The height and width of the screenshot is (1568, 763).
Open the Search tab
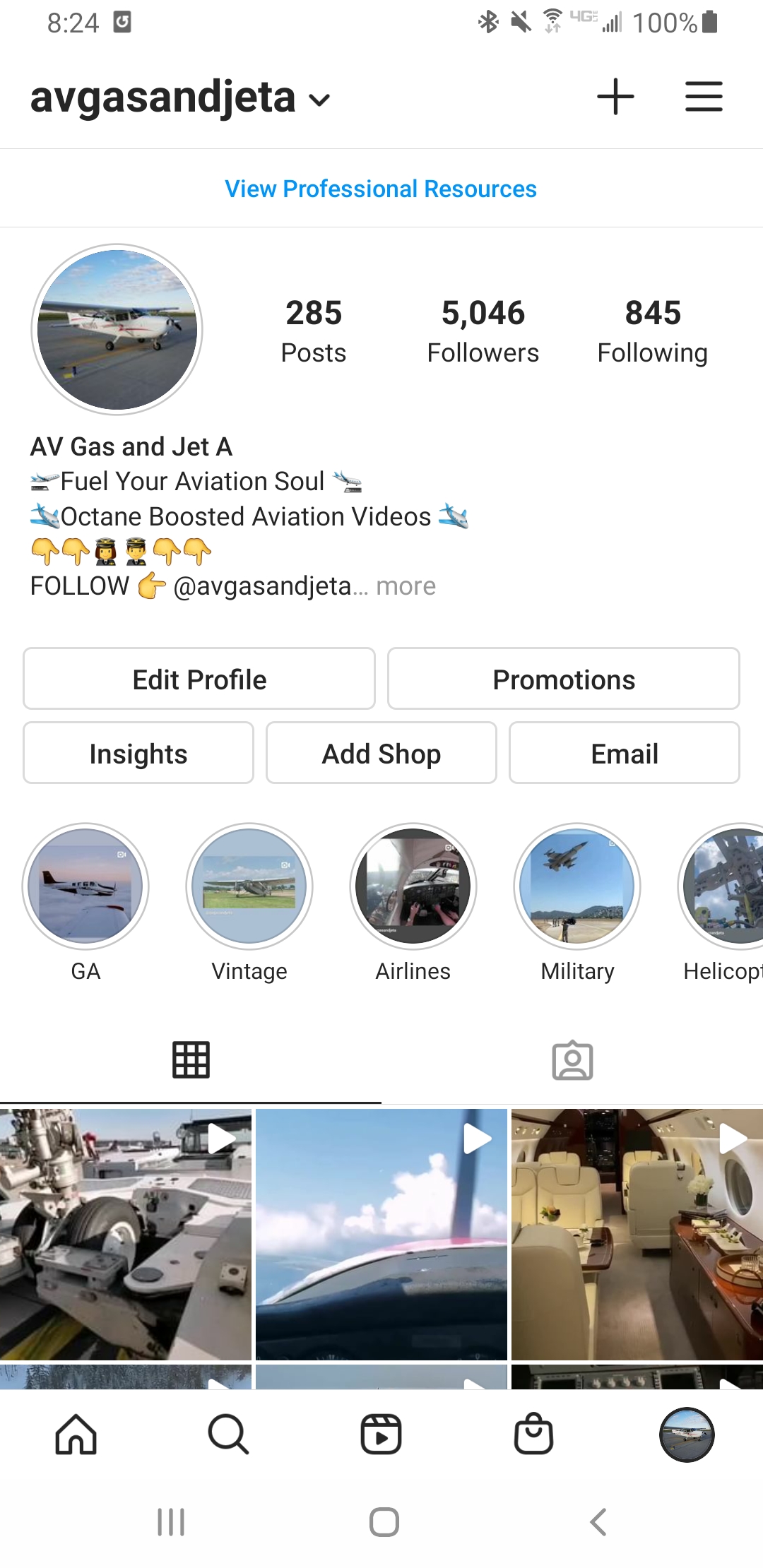point(229,1435)
